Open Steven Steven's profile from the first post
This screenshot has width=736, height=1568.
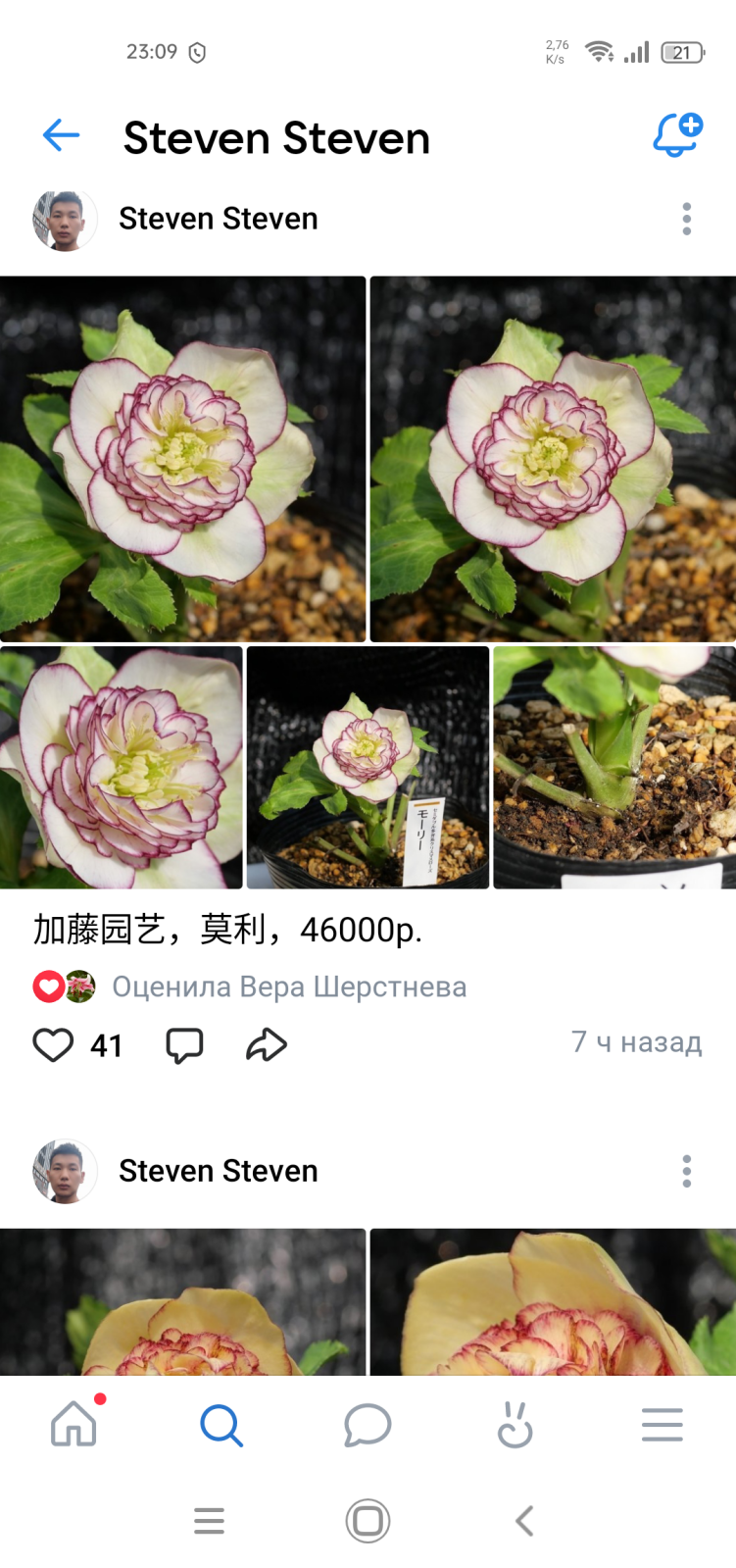coord(218,219)
